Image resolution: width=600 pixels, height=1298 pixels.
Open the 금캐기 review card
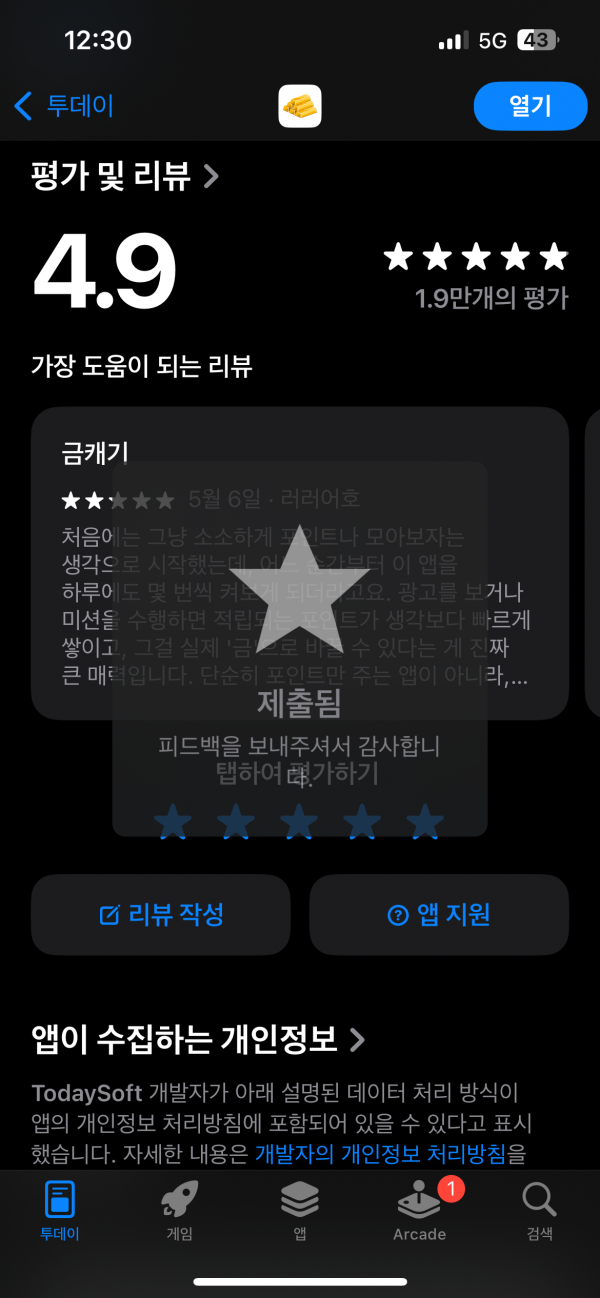300,563
